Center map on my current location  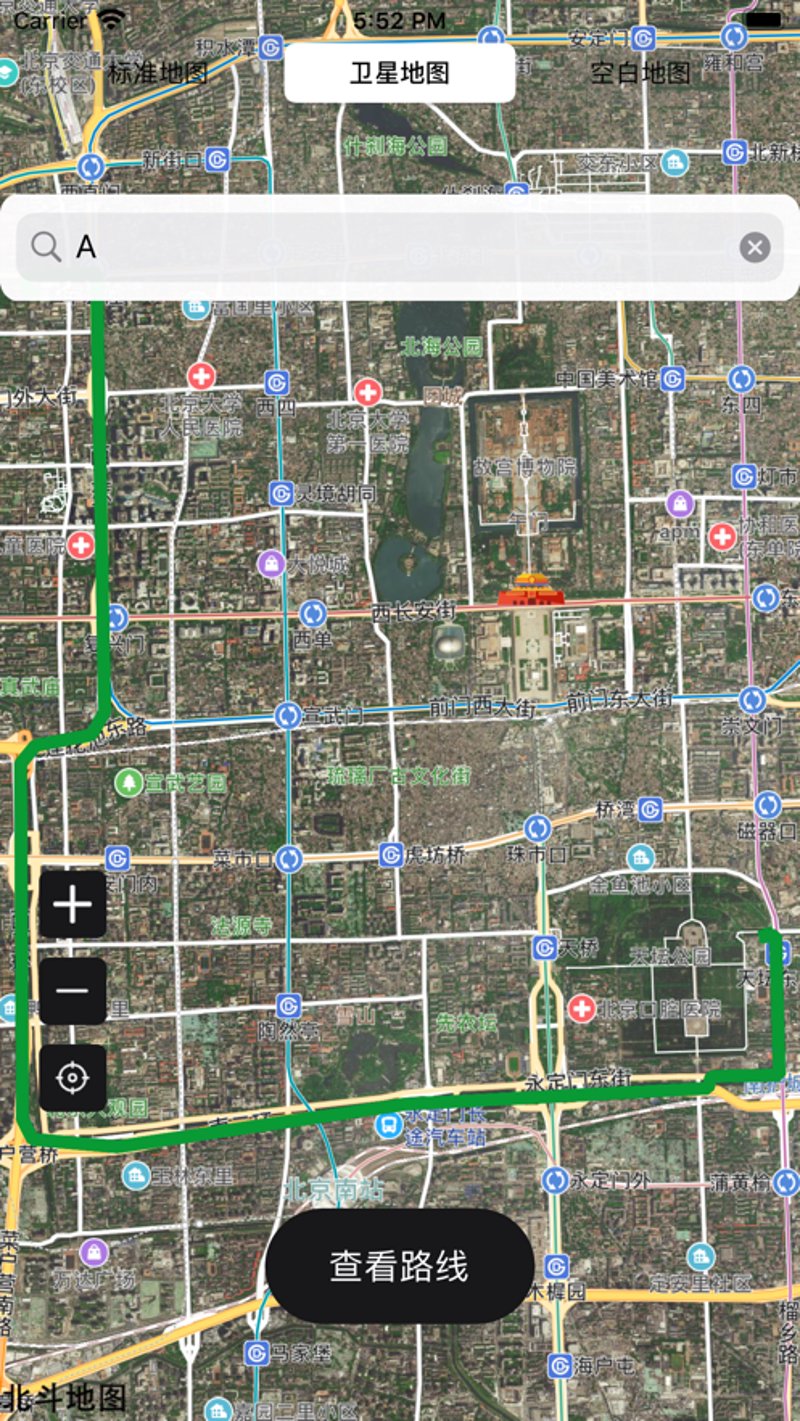(x=73, y=1078)
